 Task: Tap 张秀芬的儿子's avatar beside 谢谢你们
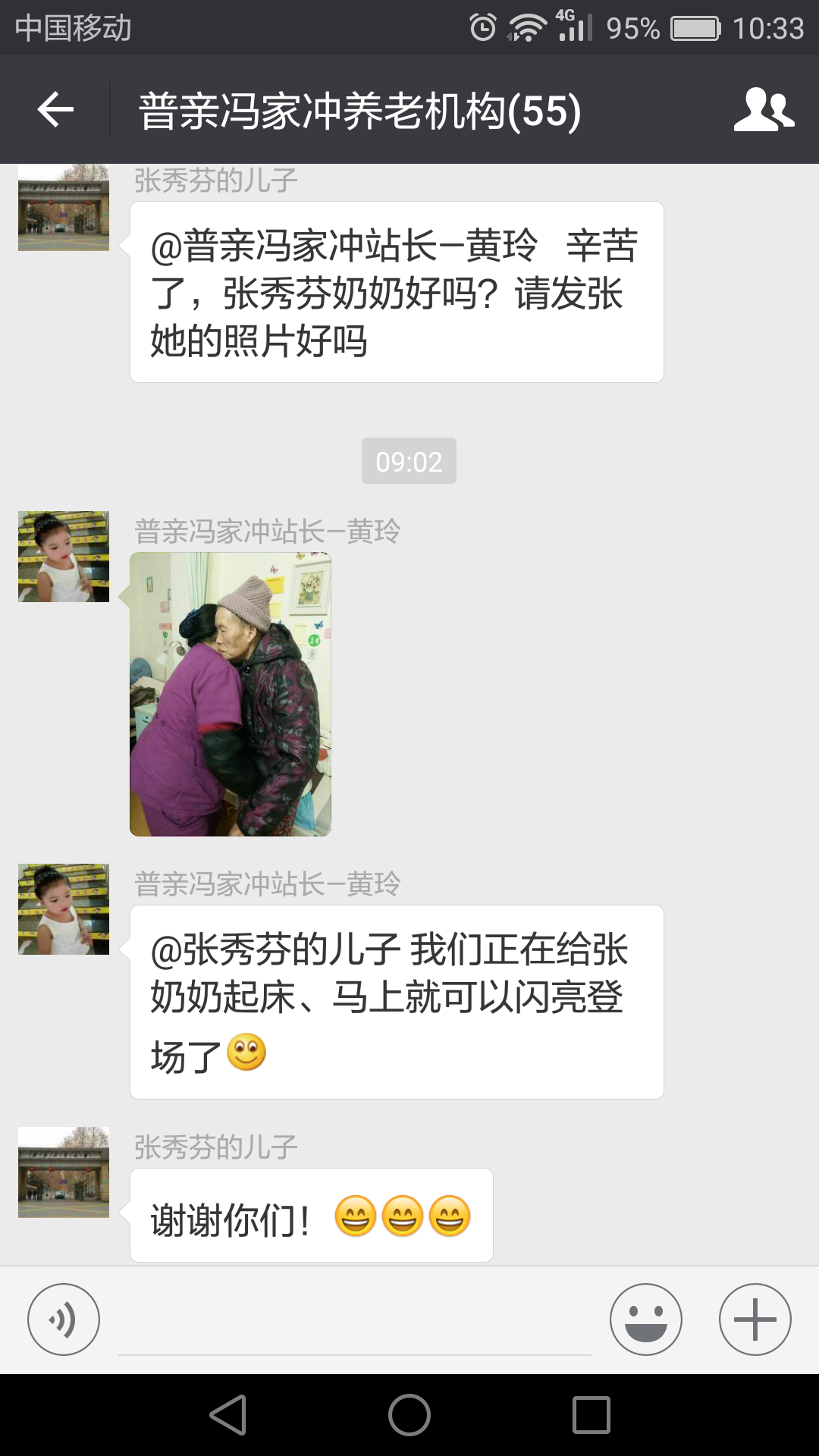(64, 1172)
